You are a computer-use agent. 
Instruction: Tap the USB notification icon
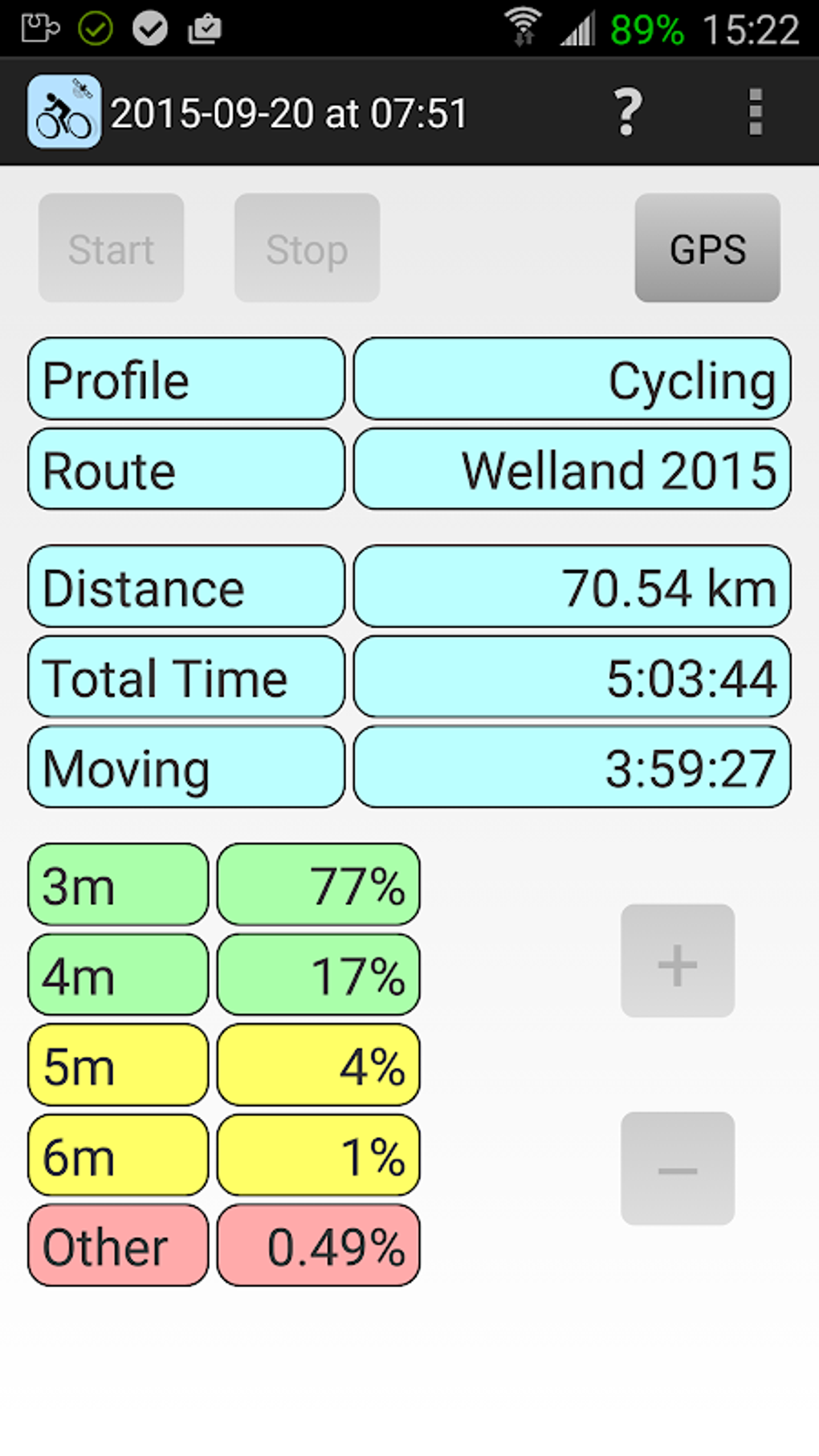coord(39,27)
